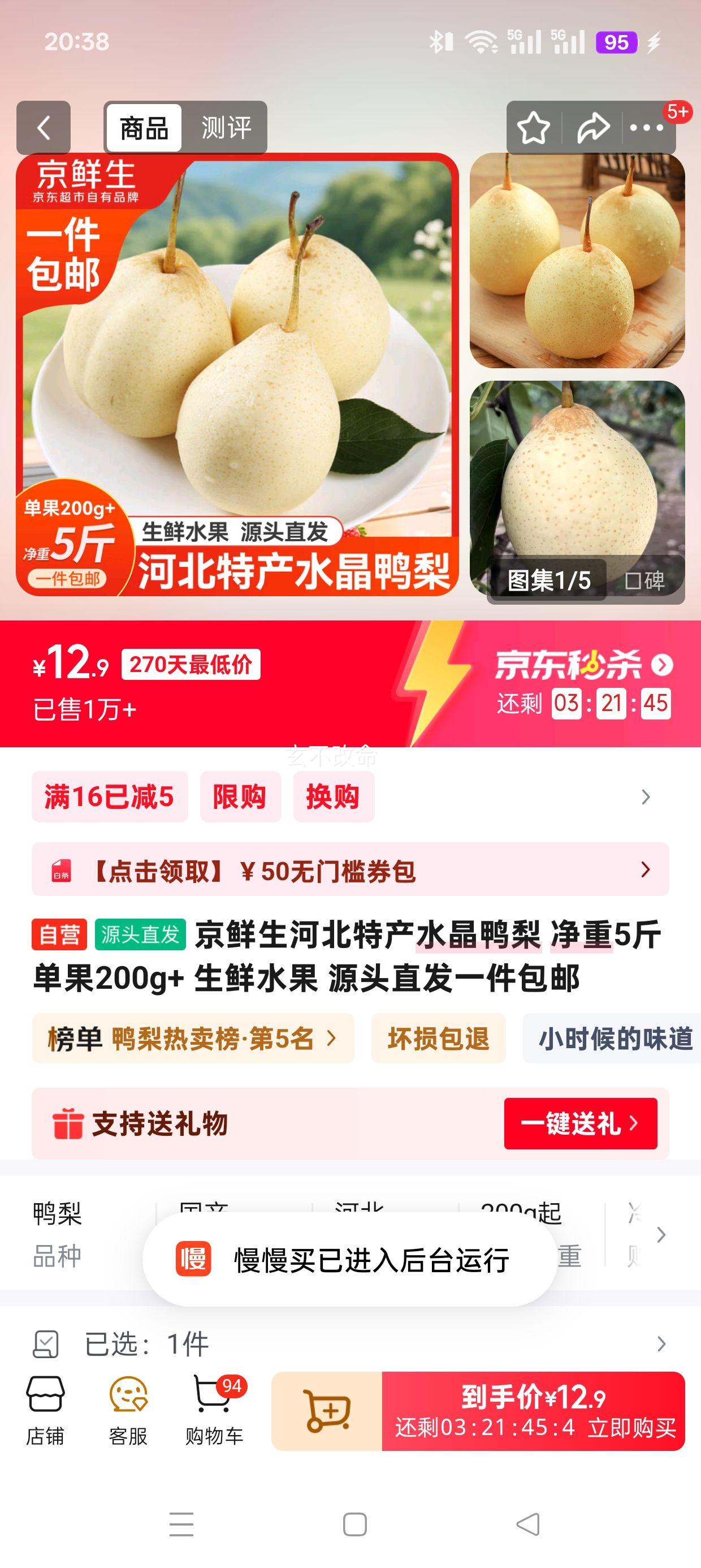The image size is (701, 1568).
Task: Open the 鸭梨热卖榜 ranking chip
Action: (x=192, y=1039)
